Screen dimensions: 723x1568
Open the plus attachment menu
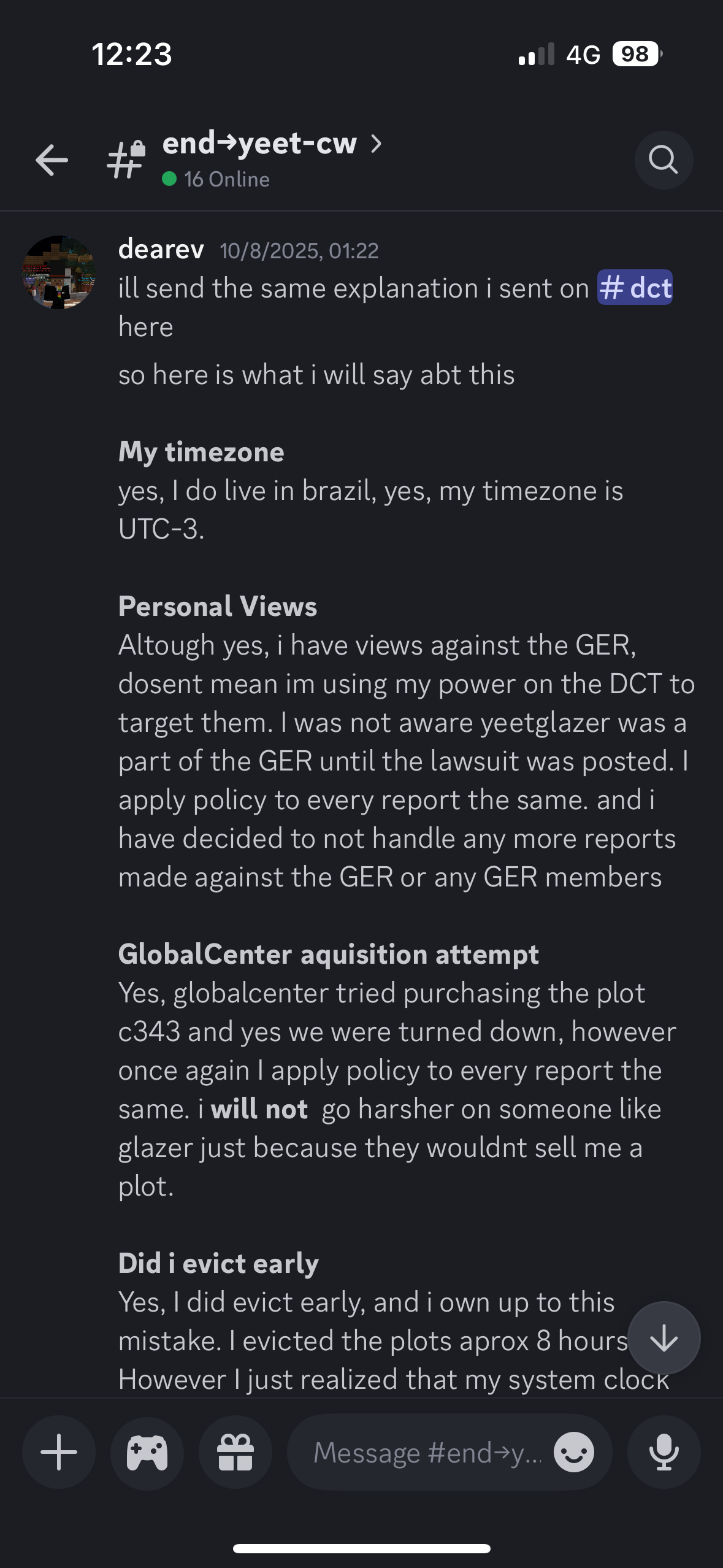click(59, 1452)
